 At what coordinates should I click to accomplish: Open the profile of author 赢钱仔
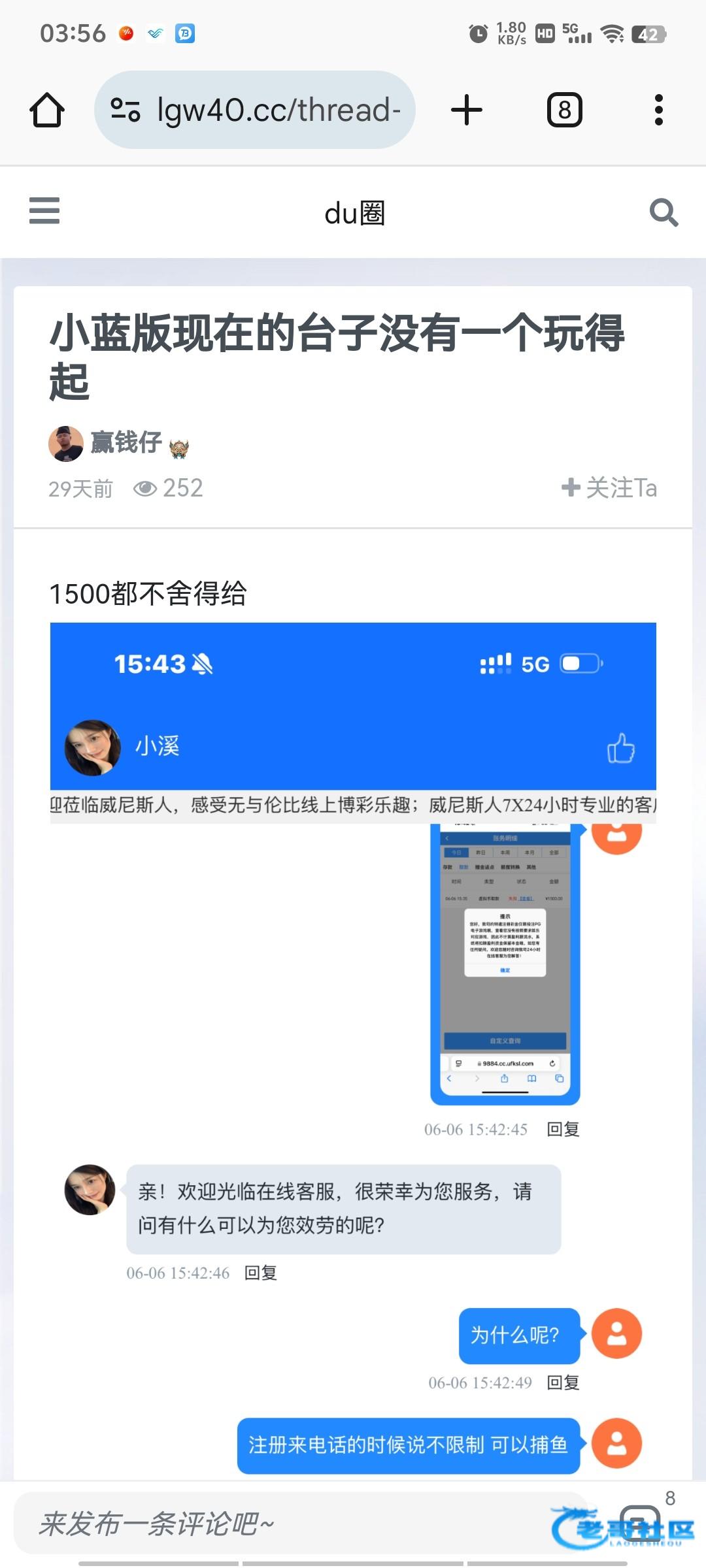(126, 443)
